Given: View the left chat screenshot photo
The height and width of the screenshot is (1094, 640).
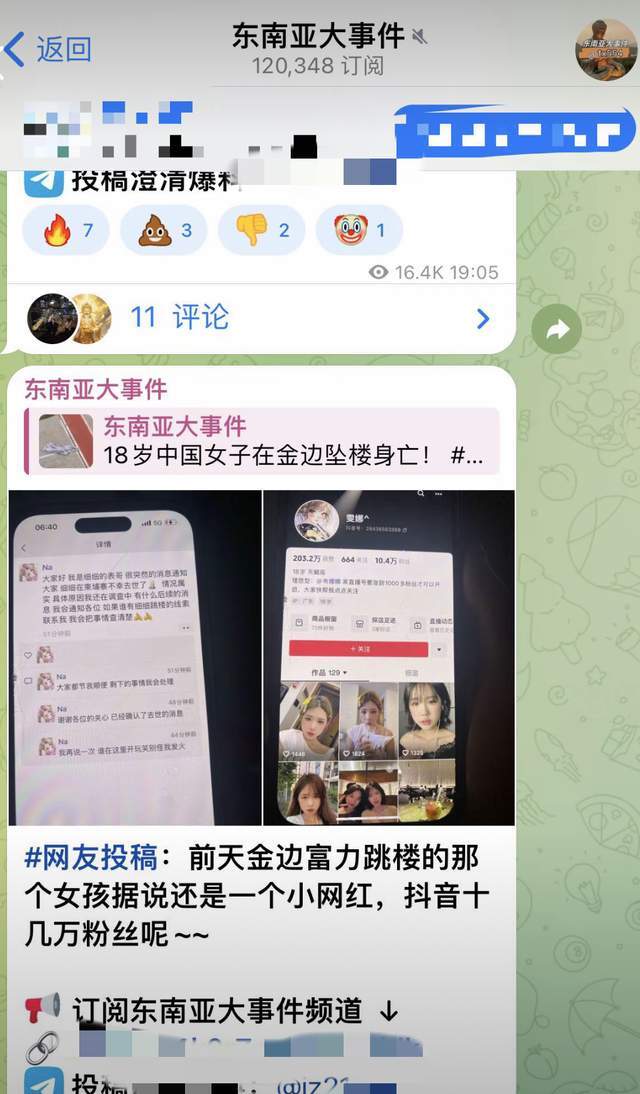Looking at the screenshot, I should [135, 657].
